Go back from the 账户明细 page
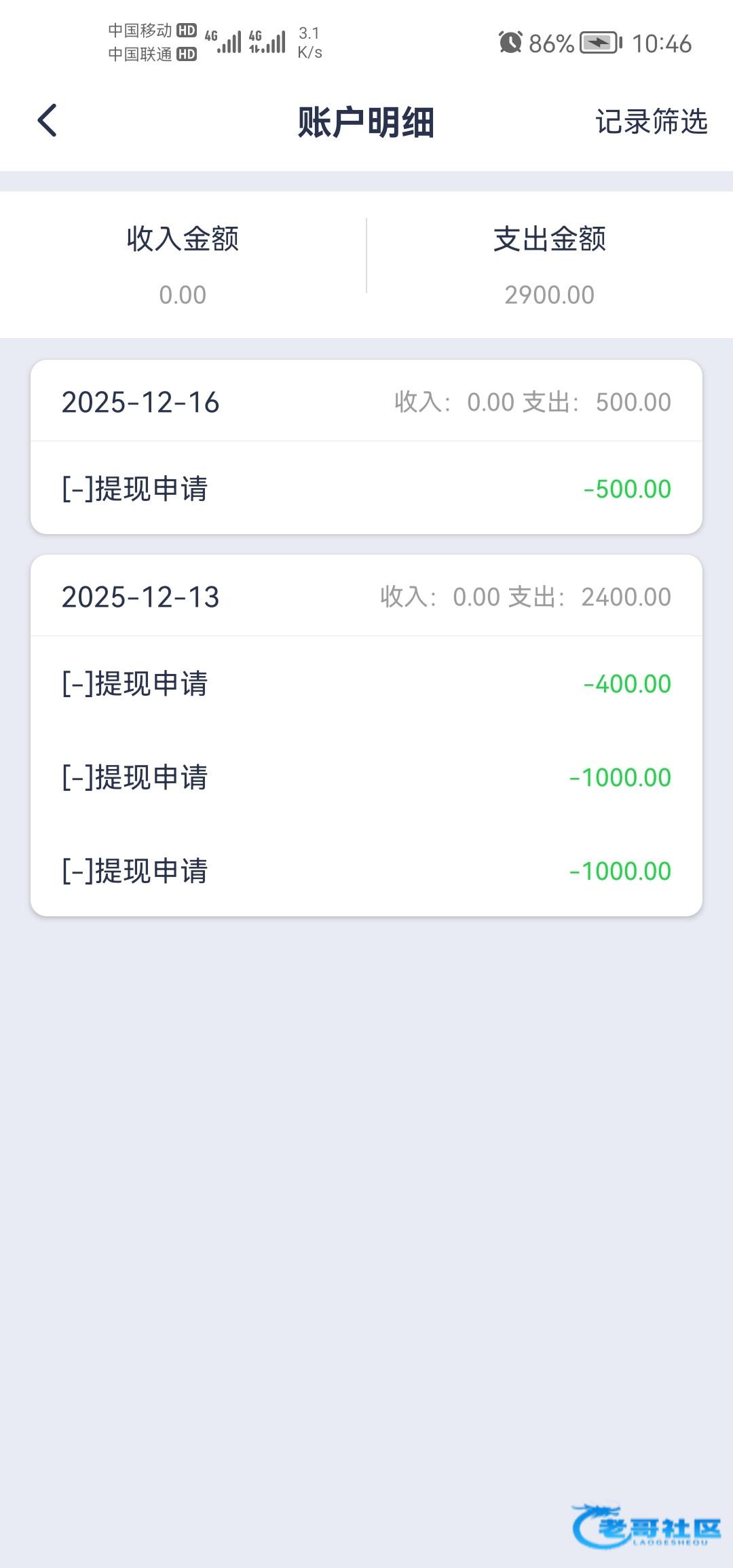 pyautogui.click(x=48, y=121)
